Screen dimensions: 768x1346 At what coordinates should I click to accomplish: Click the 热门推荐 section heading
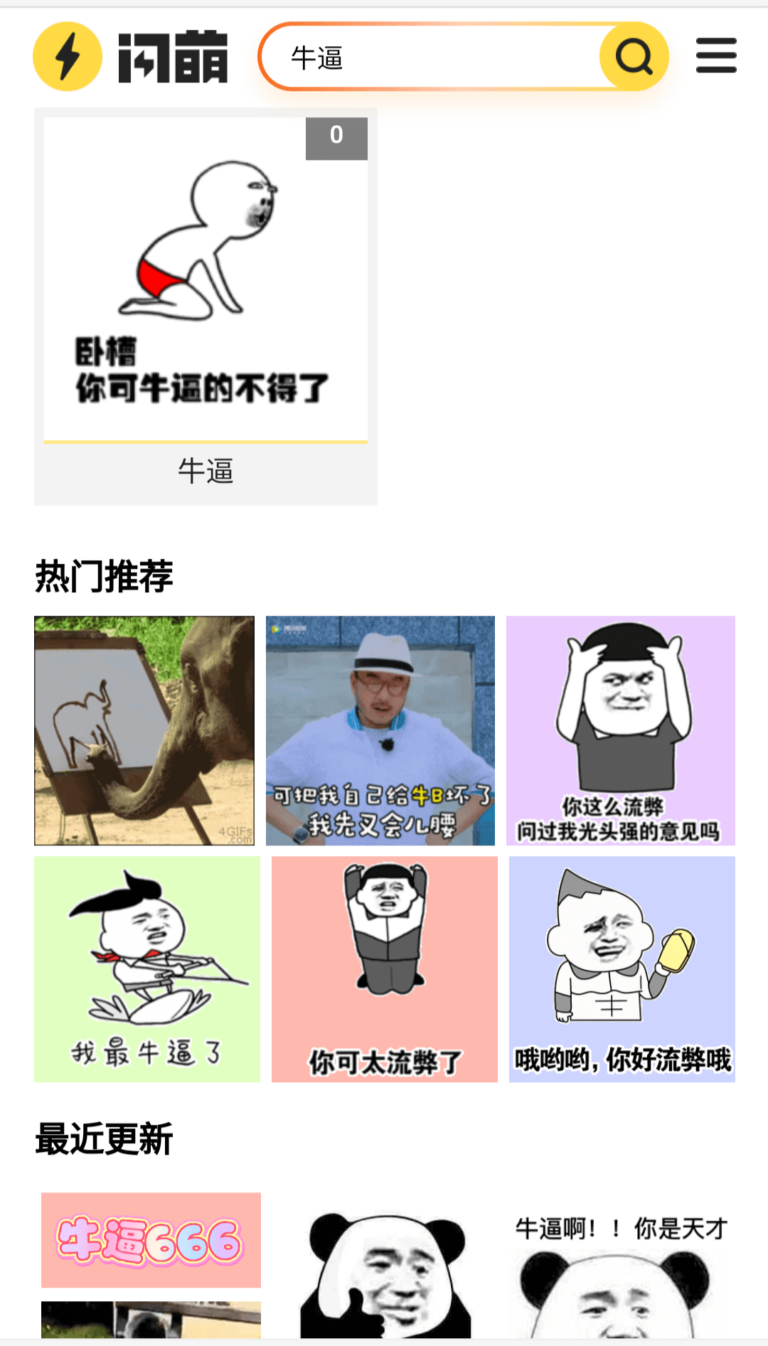tap(103, 576)
